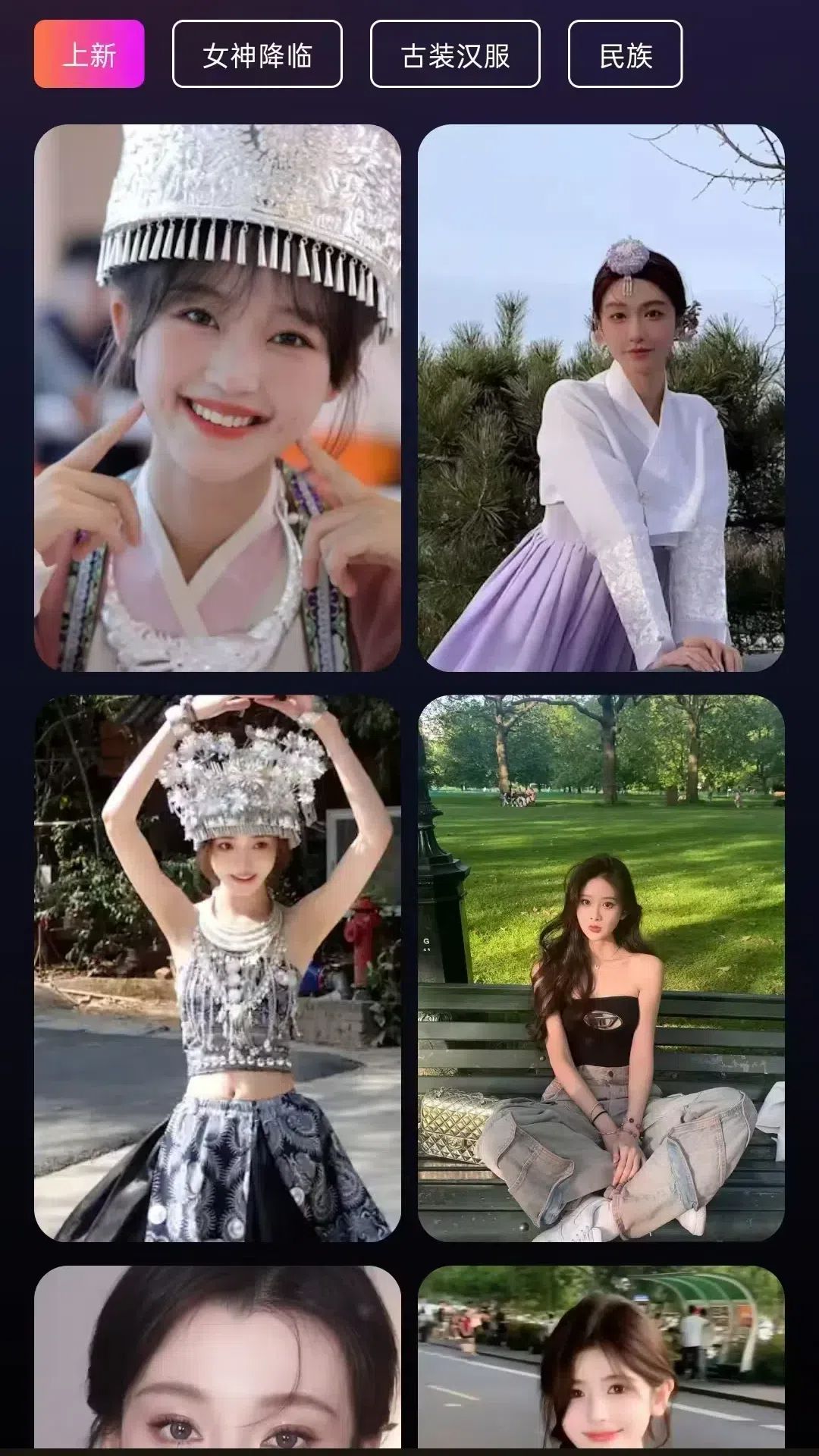Select the 上新 category chip
This screenshot has height=1456, width=819.
click(x=89, y=55)
